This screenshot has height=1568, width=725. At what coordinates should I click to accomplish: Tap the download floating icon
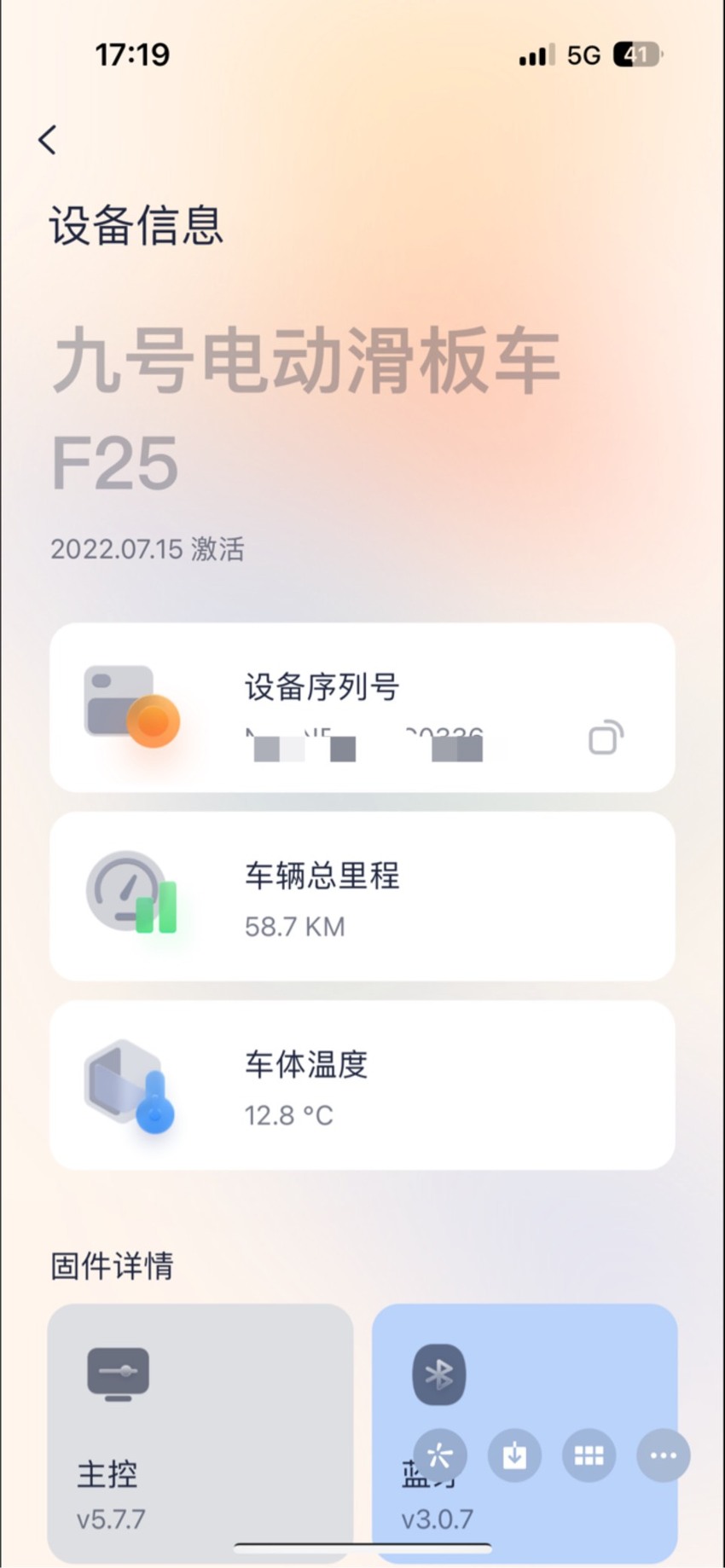(x=514, y=1455)
